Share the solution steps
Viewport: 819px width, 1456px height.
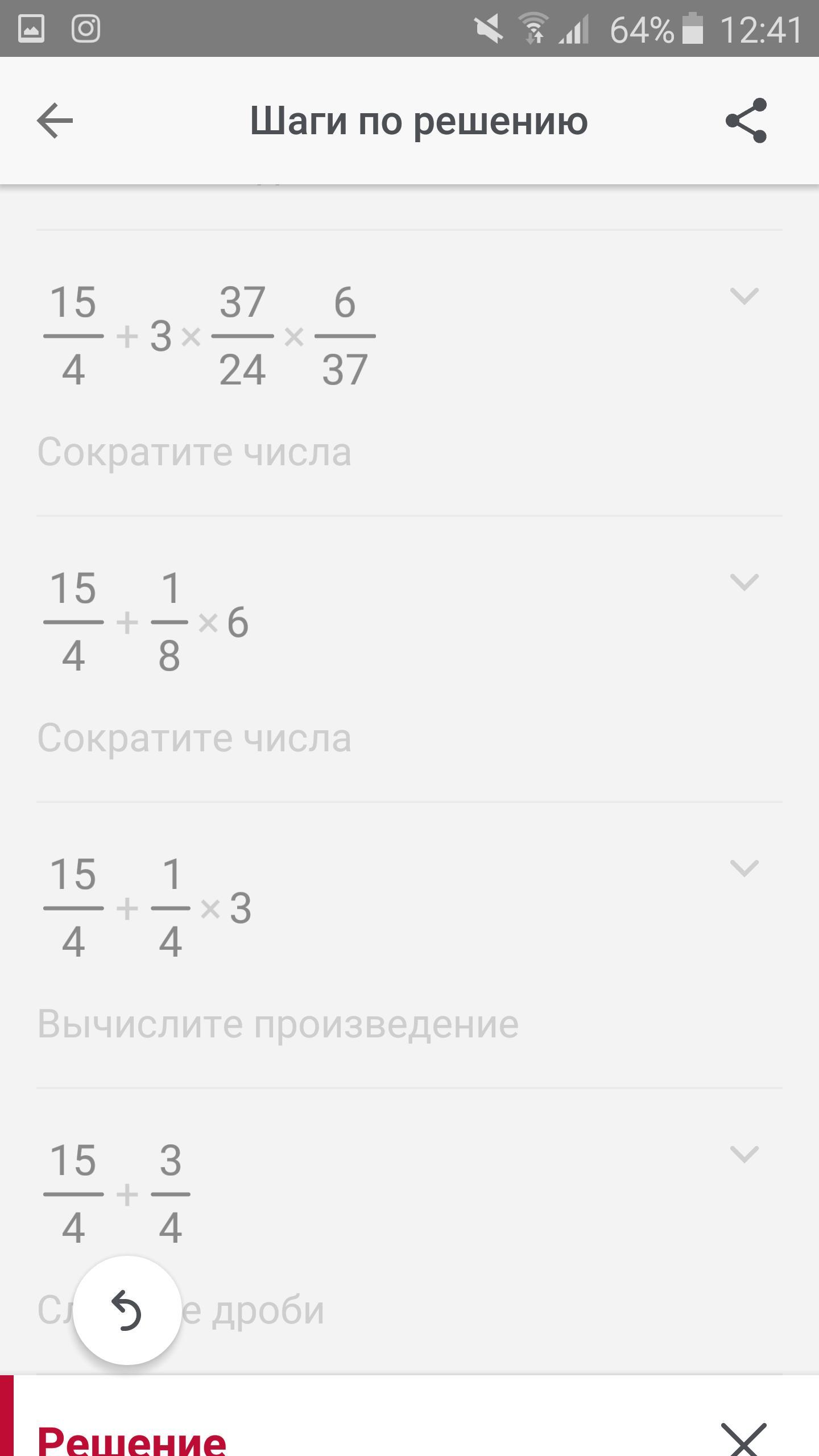[x=746, y=121]
